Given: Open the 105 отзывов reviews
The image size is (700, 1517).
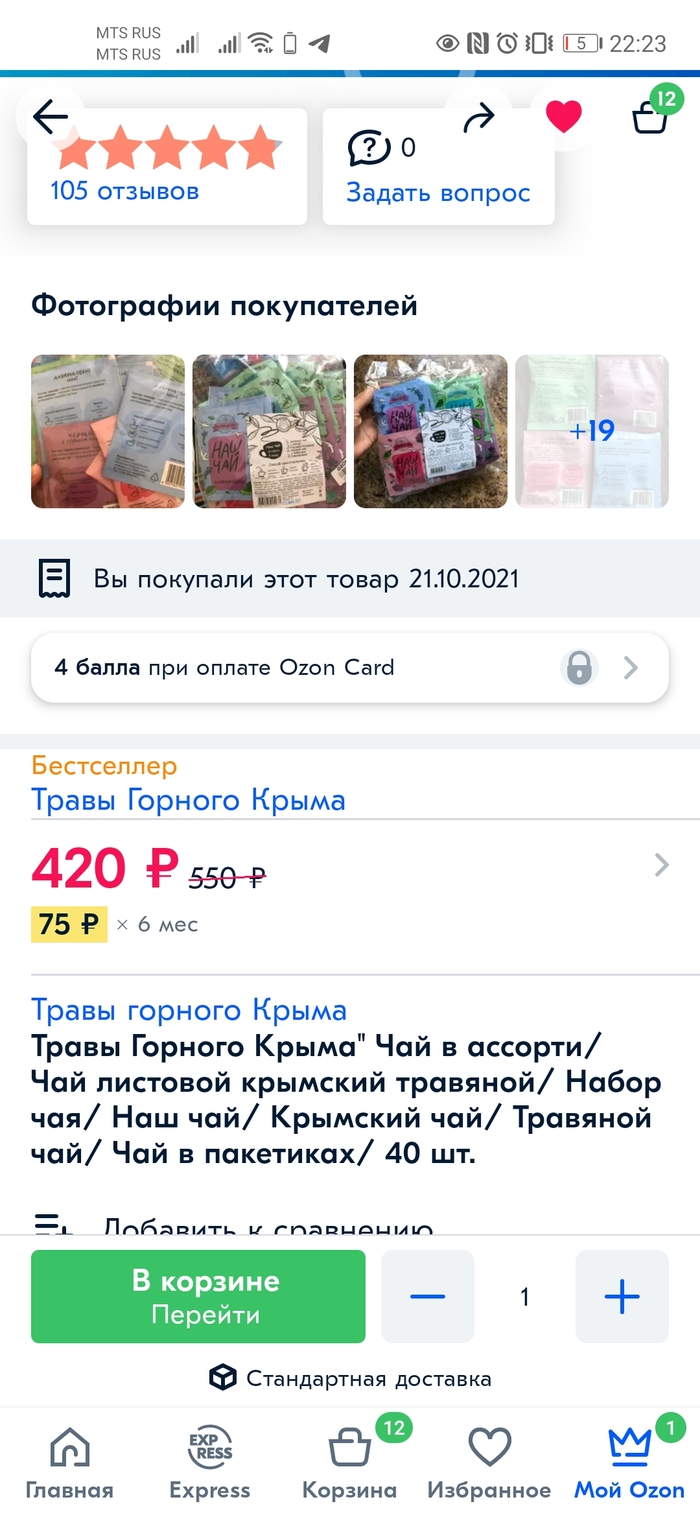Looking at the screenshot, I should (125, 191).
